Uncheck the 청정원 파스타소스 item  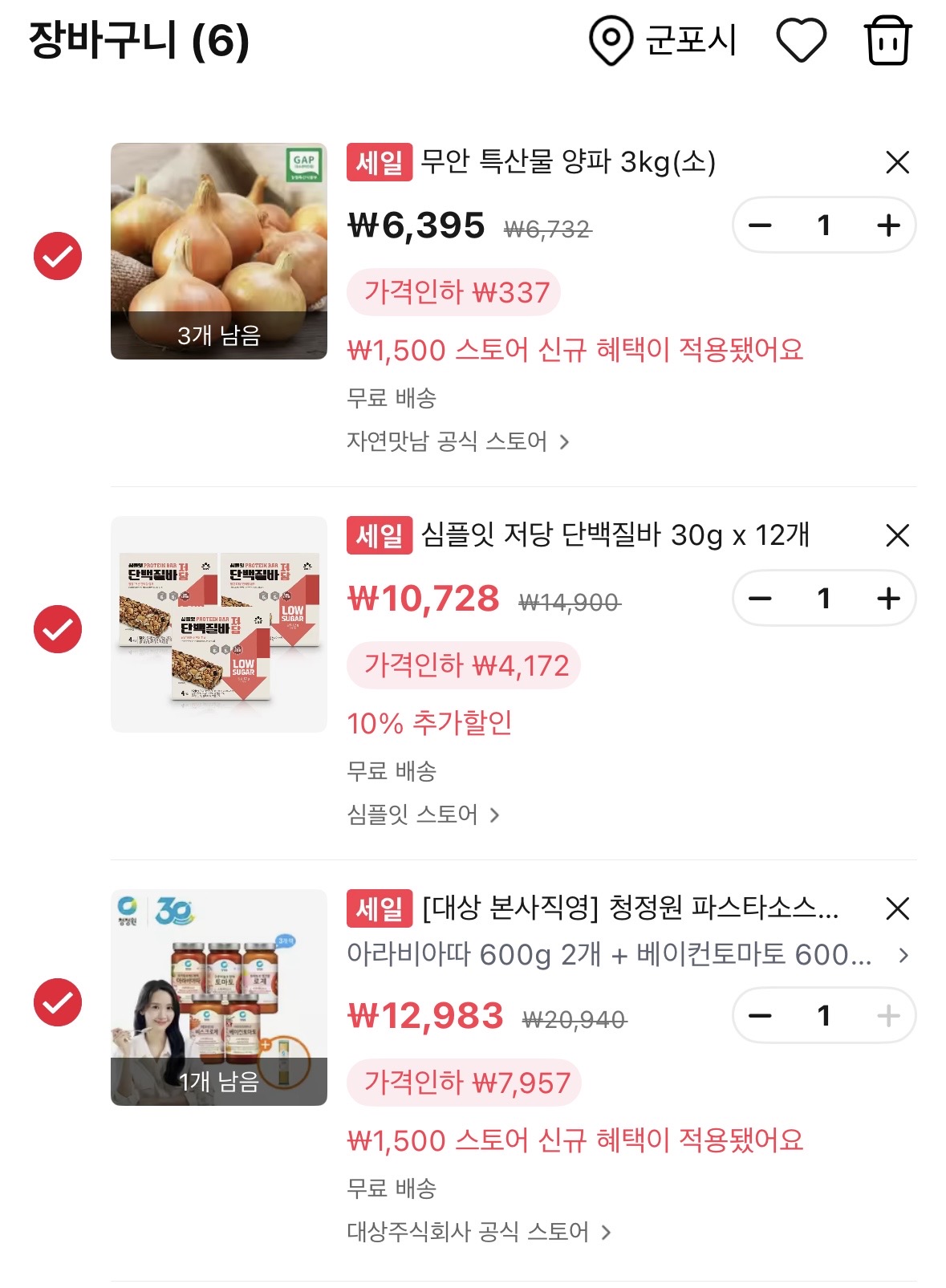pyautogui.click(x=58, y=1002)
